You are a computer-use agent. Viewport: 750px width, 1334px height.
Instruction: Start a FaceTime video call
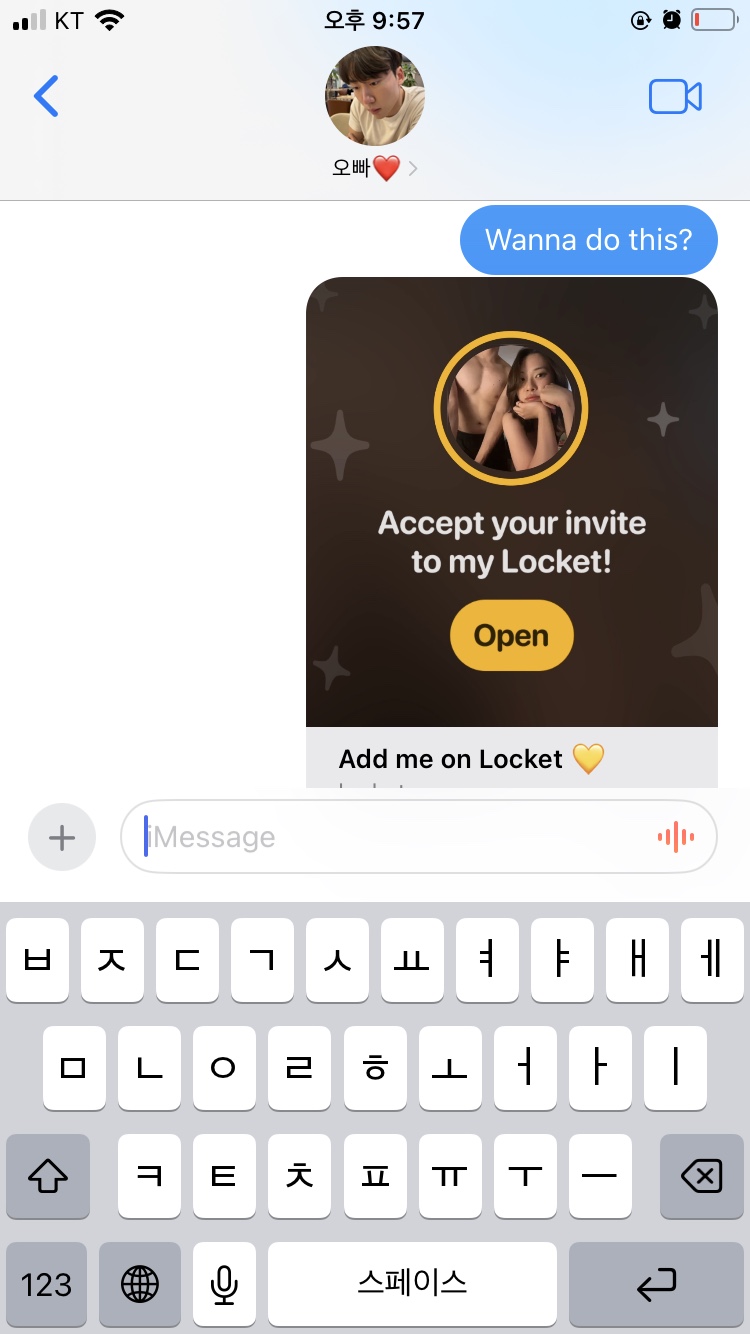point(675,97)
